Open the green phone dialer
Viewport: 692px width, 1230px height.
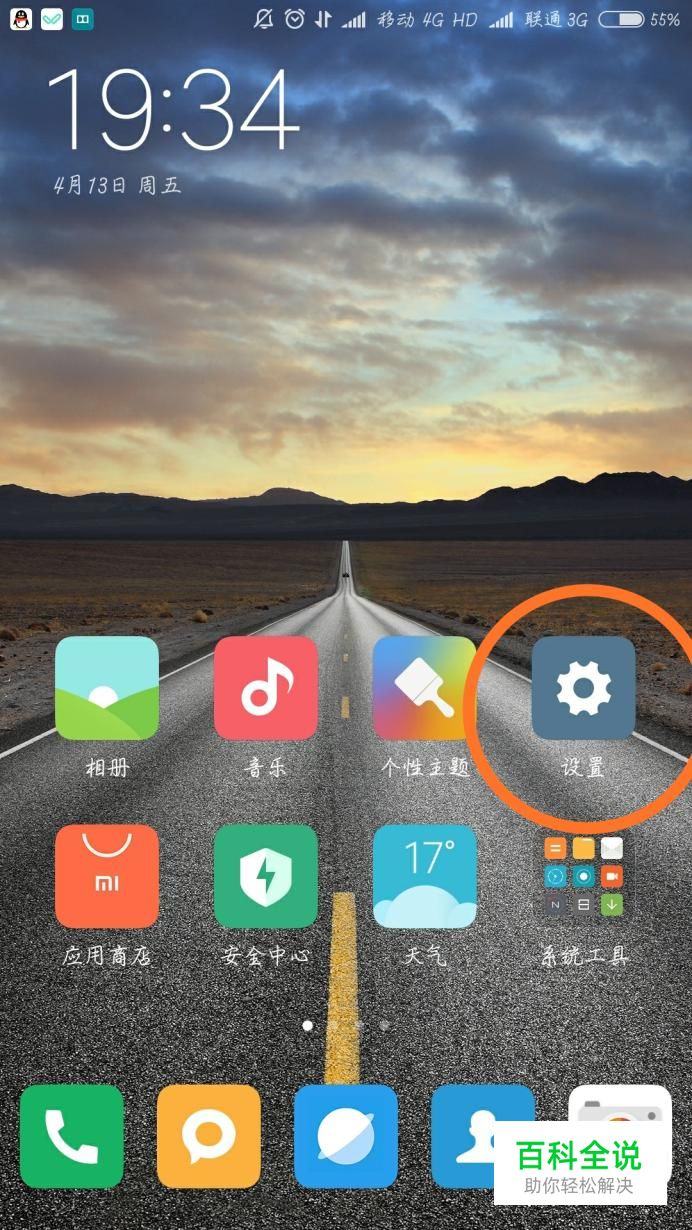click(72, 1136)
